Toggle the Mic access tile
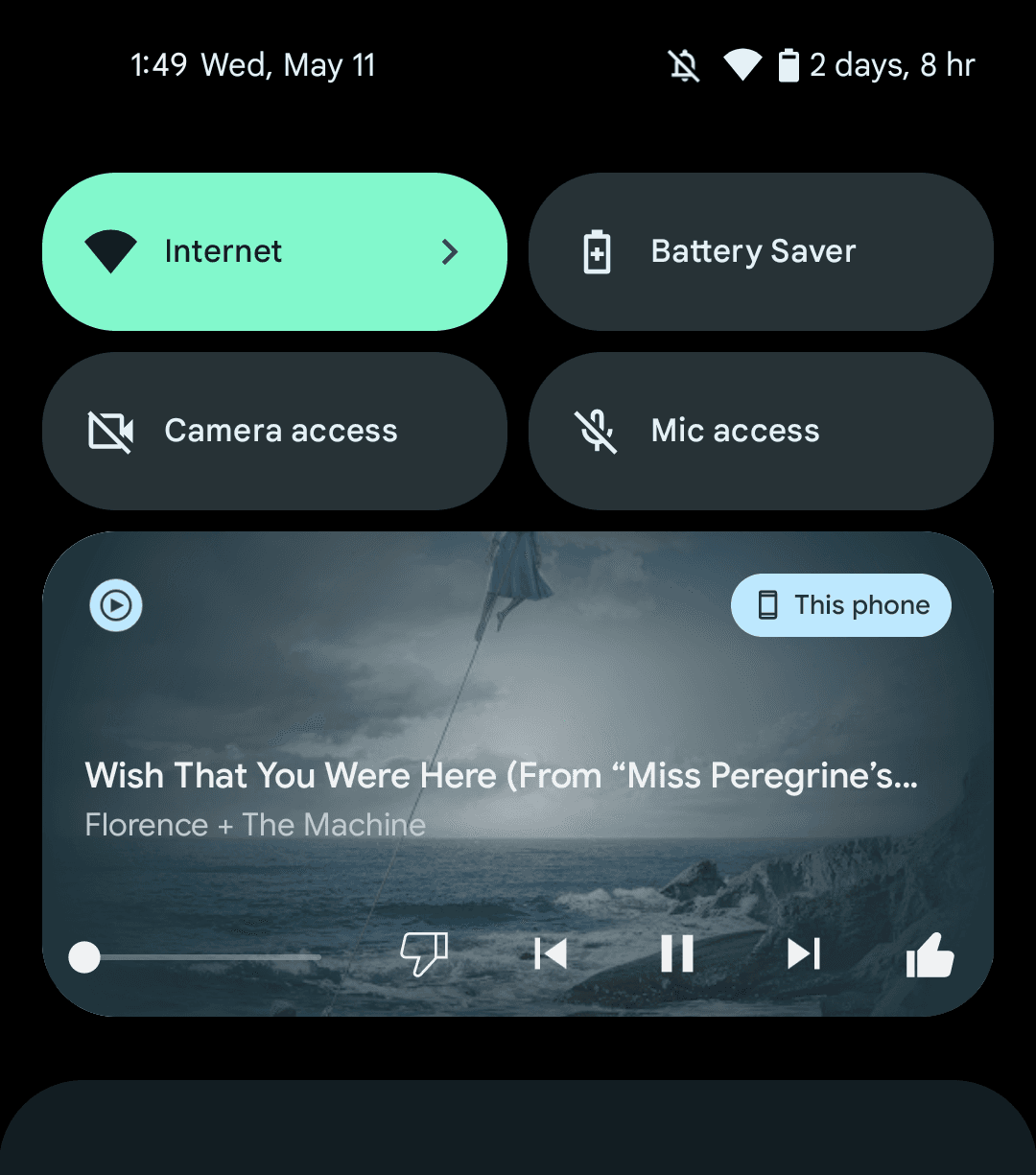The height and width of the screenshot is (1175, 1036). pos(761,431)
